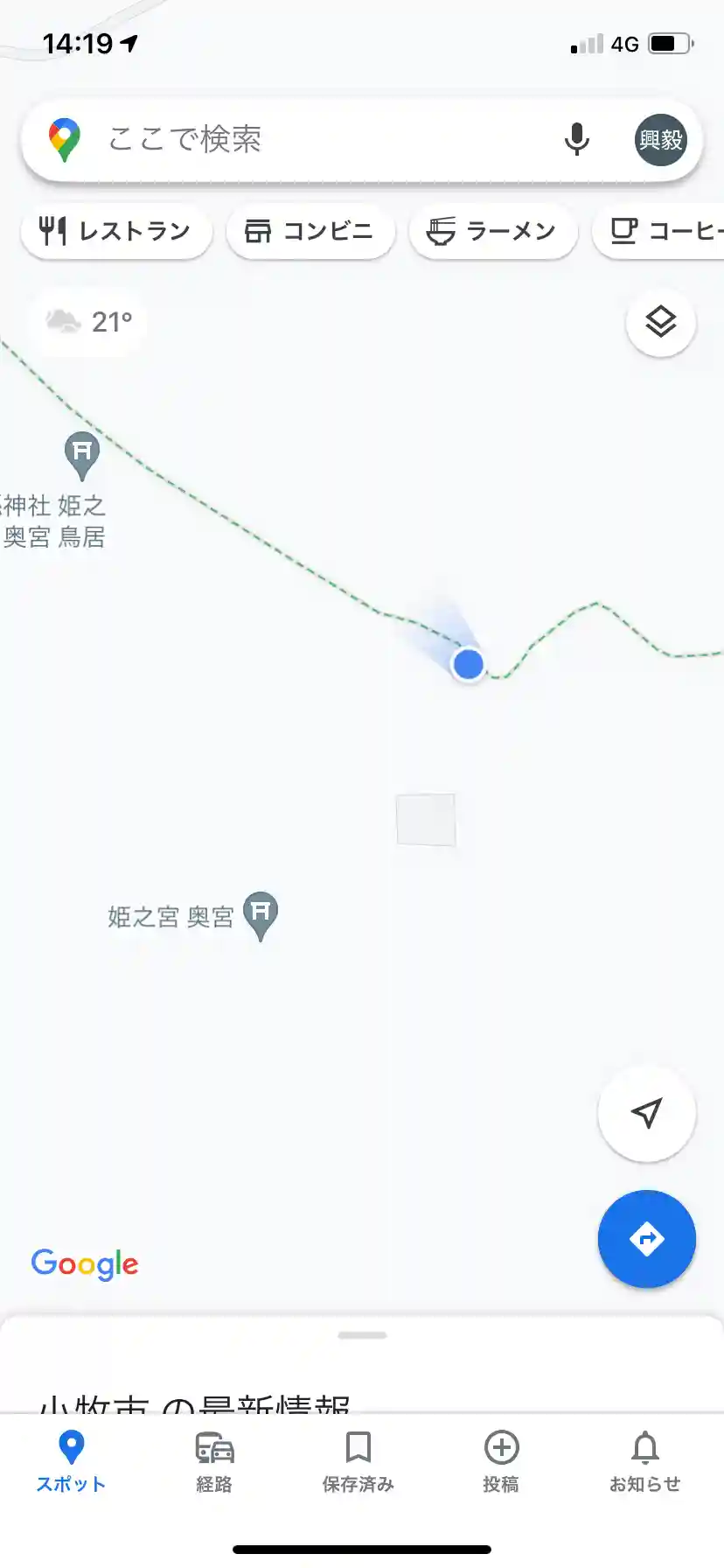Select the レストラン chip

point(116,231)
